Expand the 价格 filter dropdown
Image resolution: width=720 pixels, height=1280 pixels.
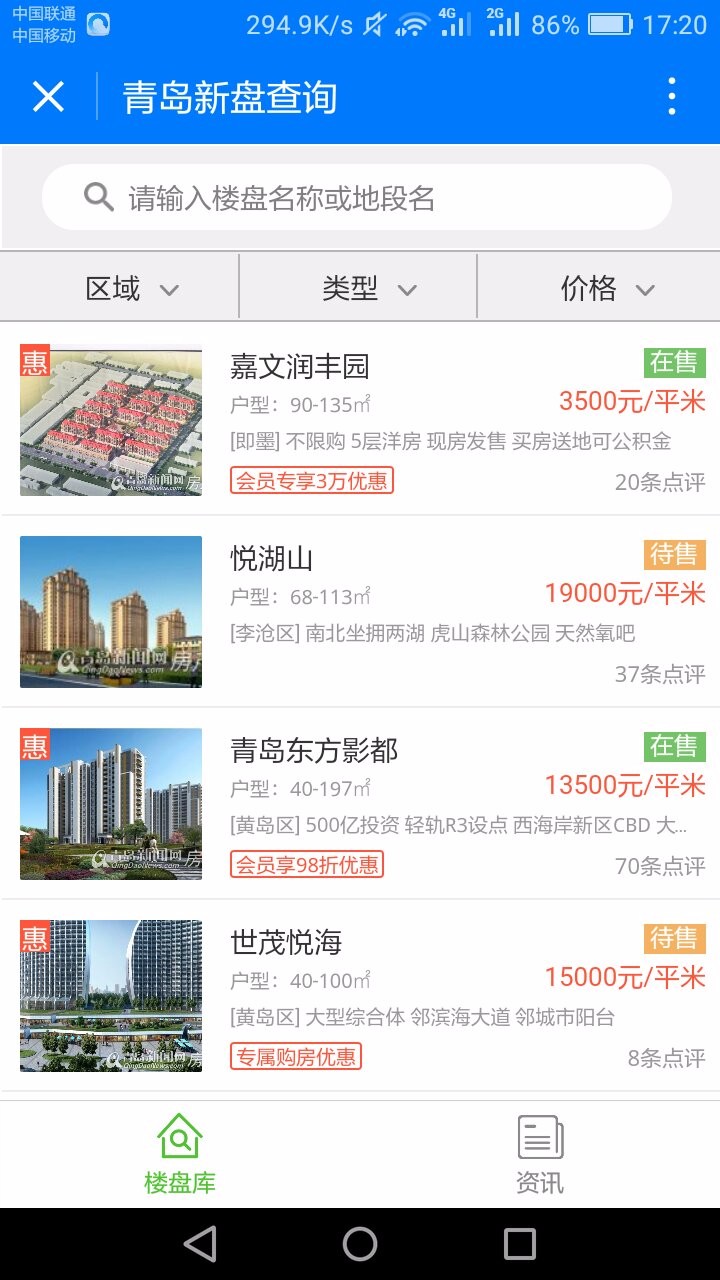click(x=598, y=288)
